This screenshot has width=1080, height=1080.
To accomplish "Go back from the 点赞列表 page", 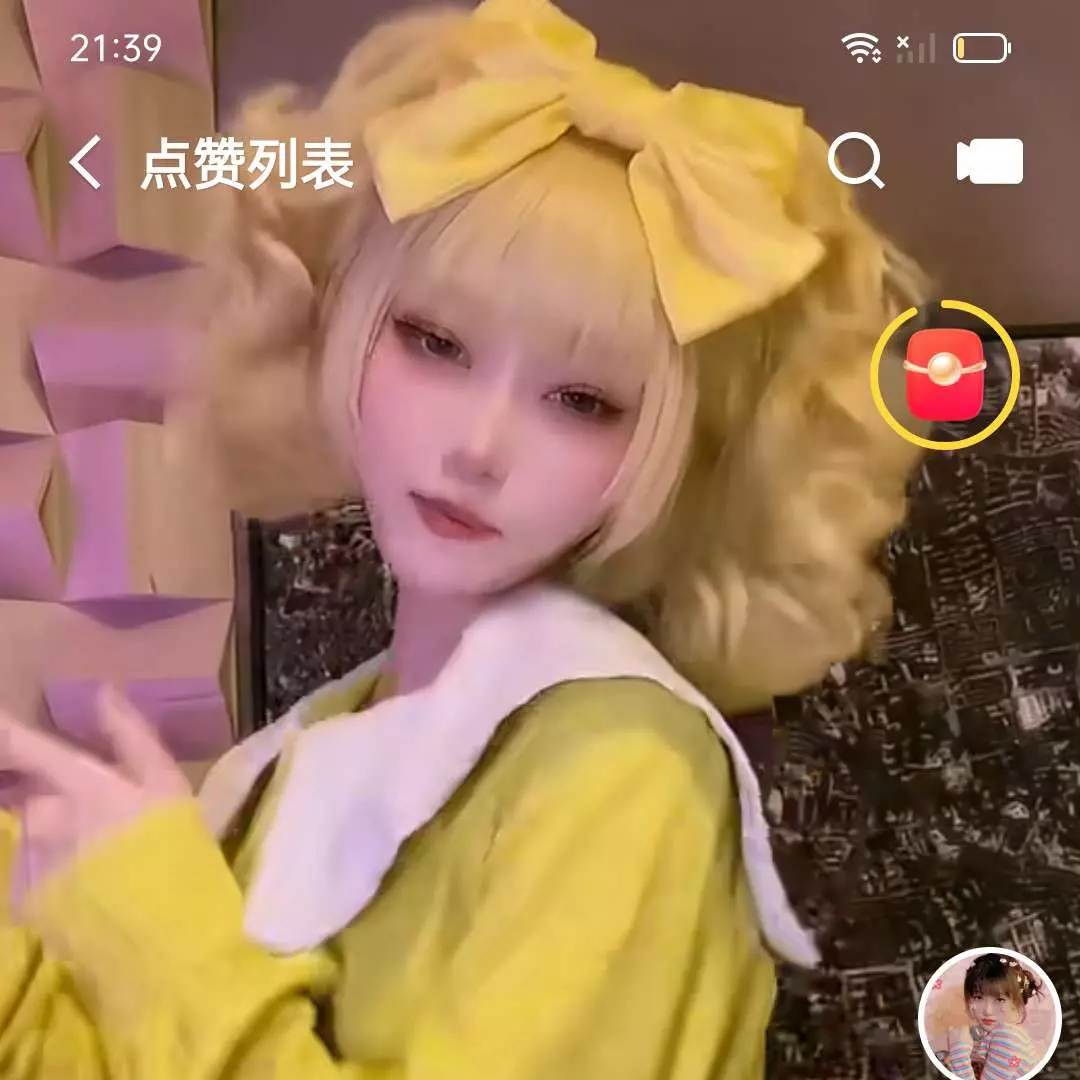I will (86, 163).
